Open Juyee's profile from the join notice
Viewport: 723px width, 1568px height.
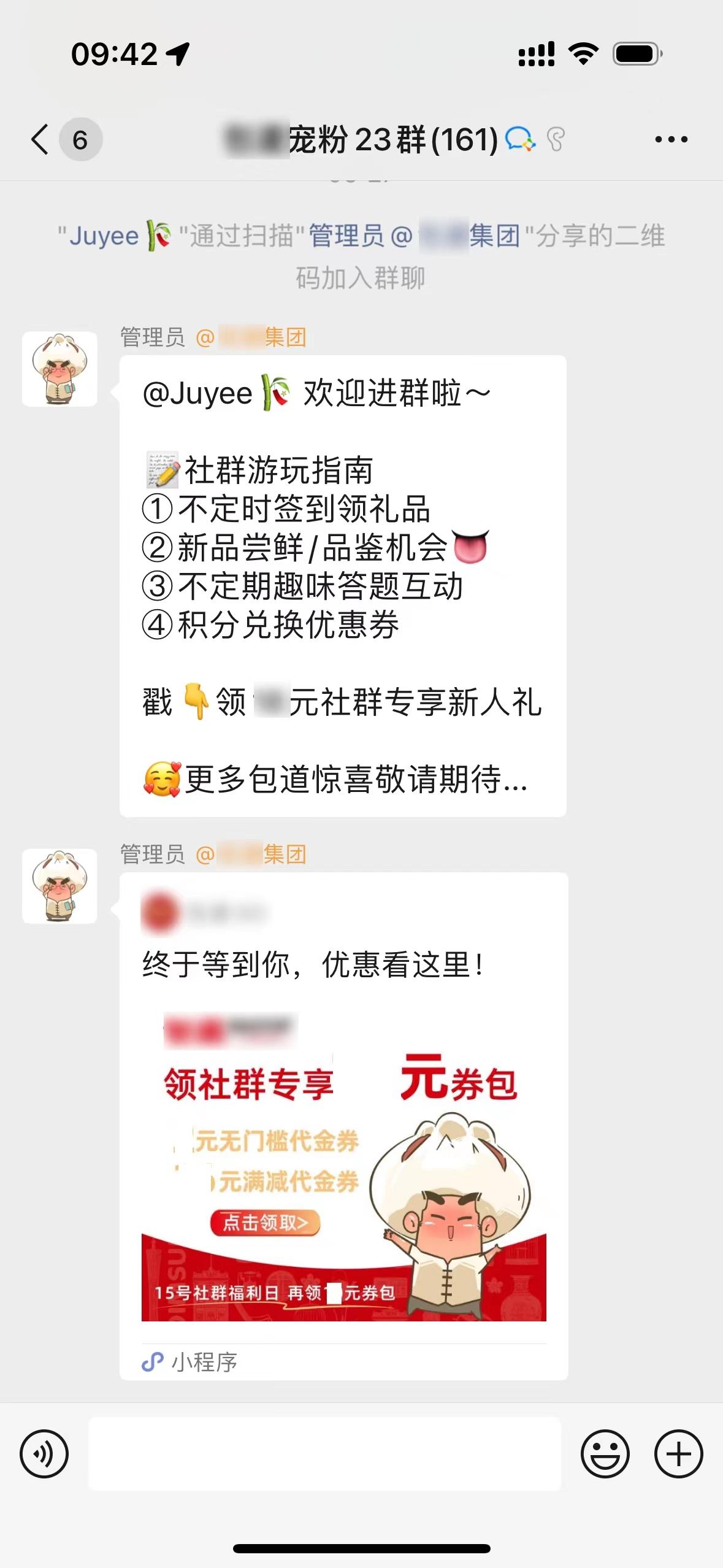click(x=104, y=236)
